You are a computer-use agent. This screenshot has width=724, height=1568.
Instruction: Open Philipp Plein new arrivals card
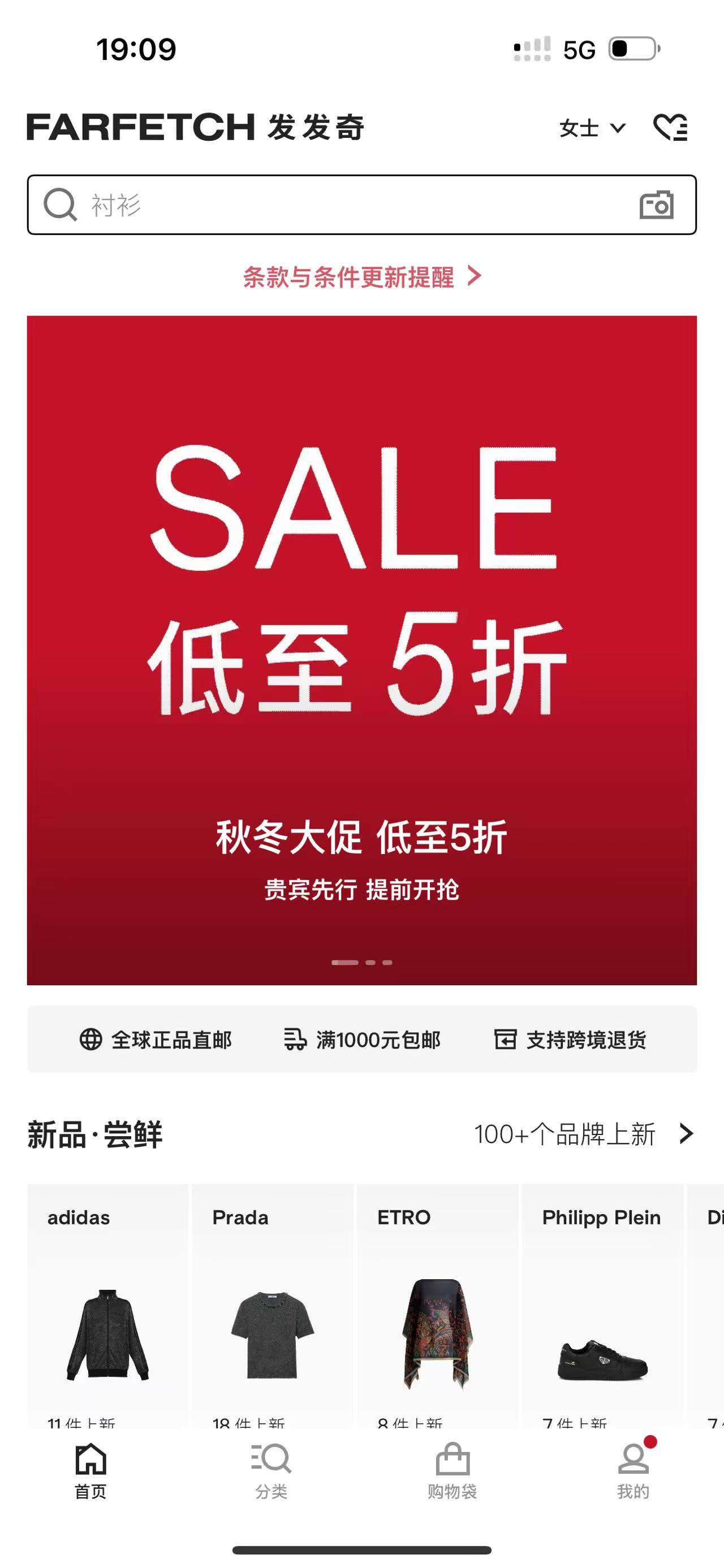tap(602, 1309)
